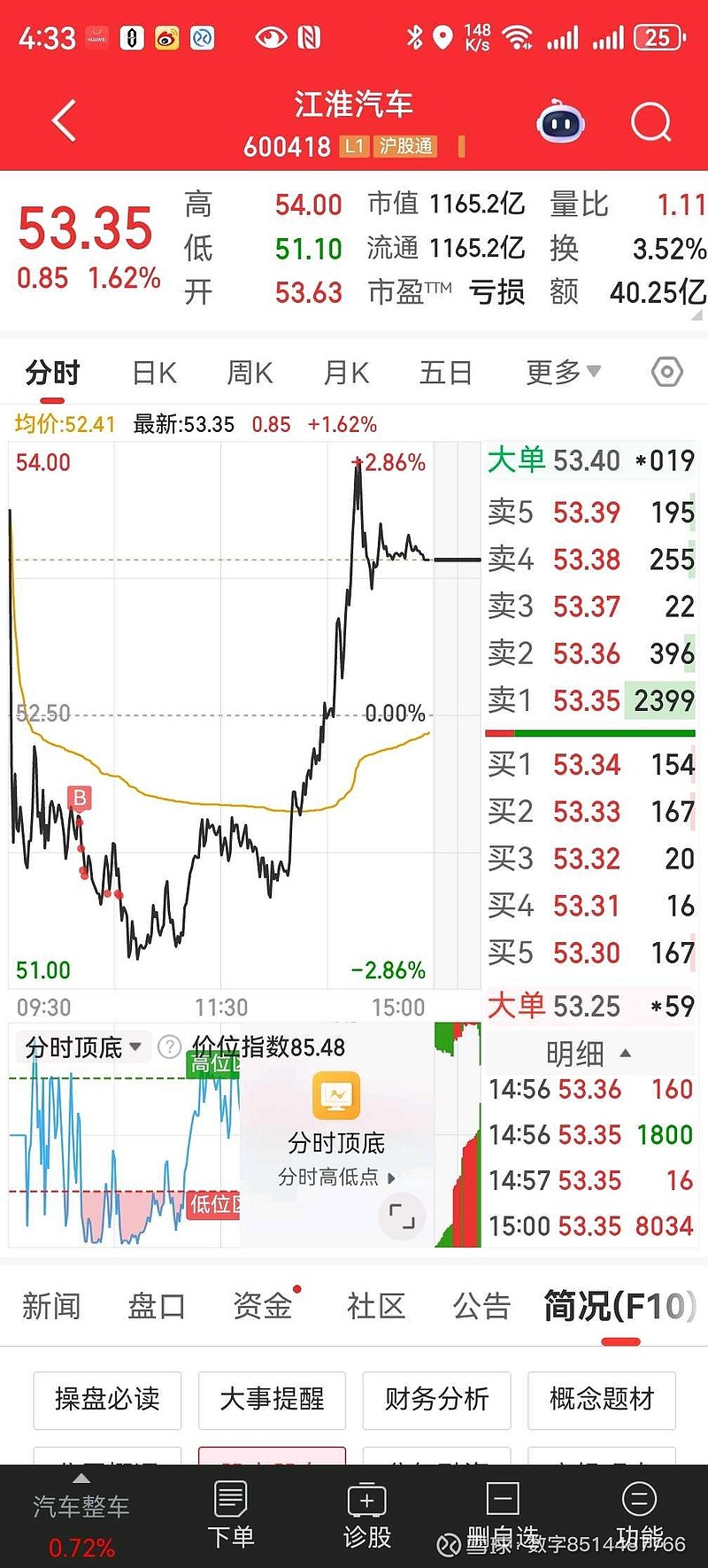708x1568 pixels.
Task: Switch to the 新闻 tab
Action: (51, 1306)
